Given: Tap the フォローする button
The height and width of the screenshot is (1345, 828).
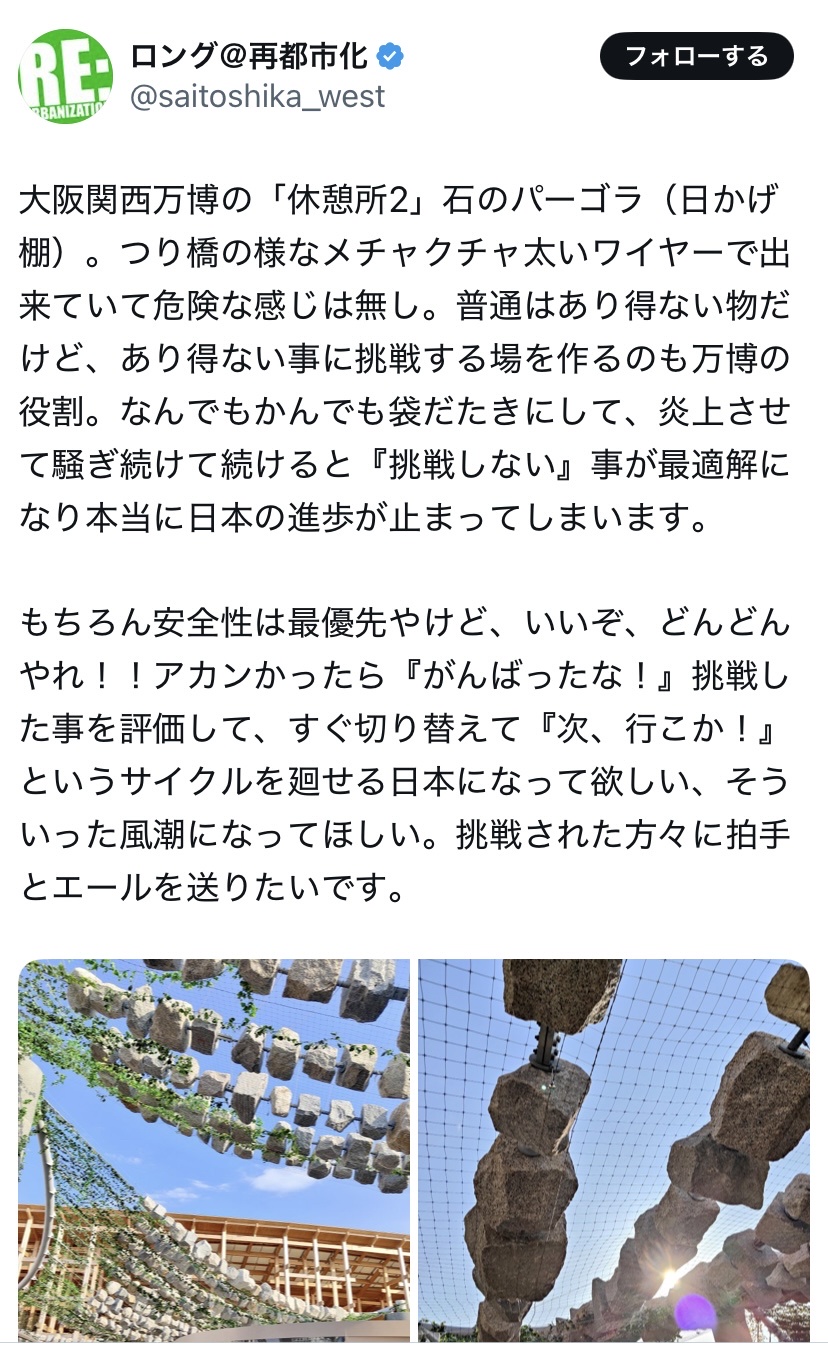Looking at the screenshot, I should point(696,56).
